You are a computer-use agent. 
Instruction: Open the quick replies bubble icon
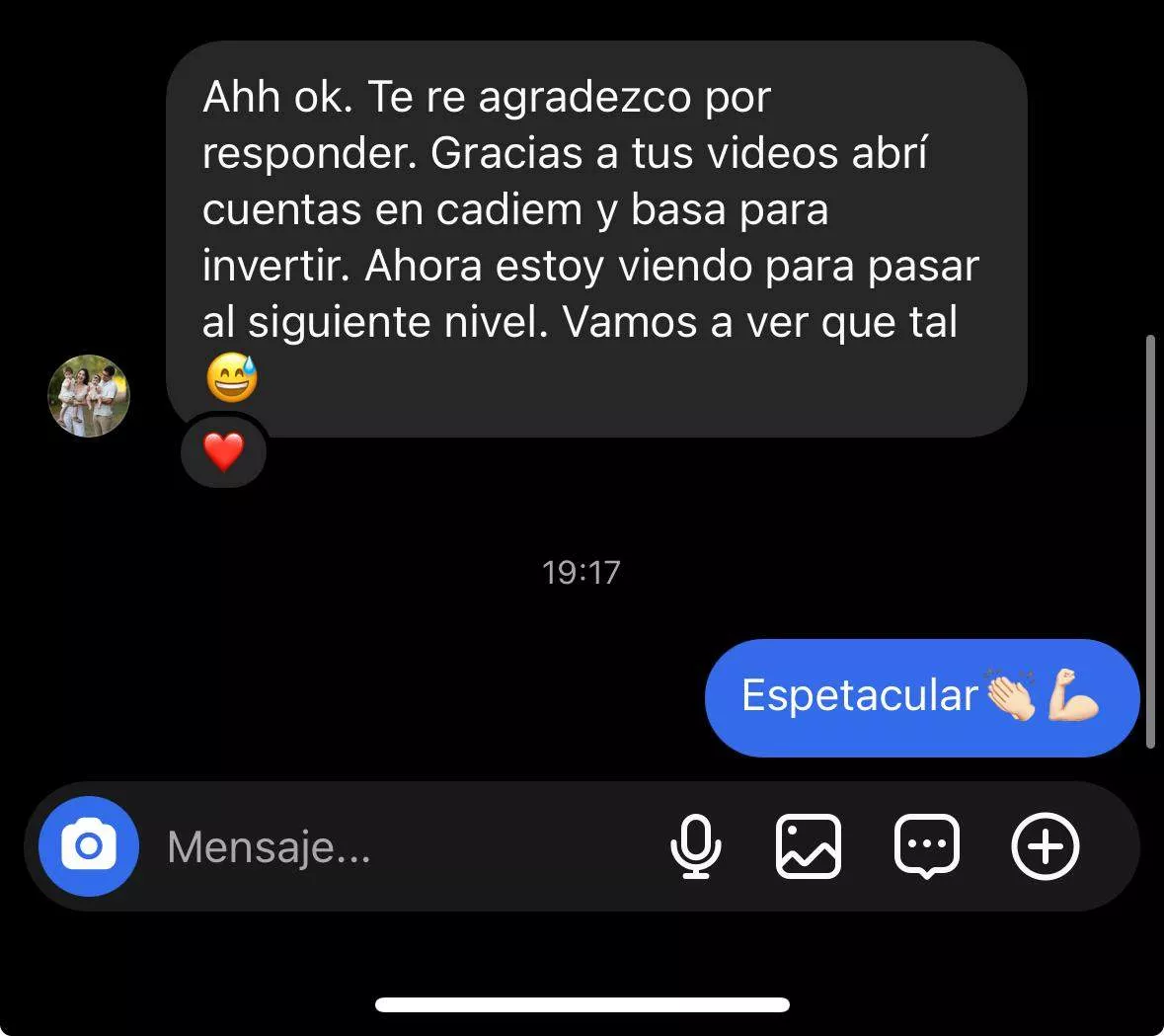click(x=926, y=846)
